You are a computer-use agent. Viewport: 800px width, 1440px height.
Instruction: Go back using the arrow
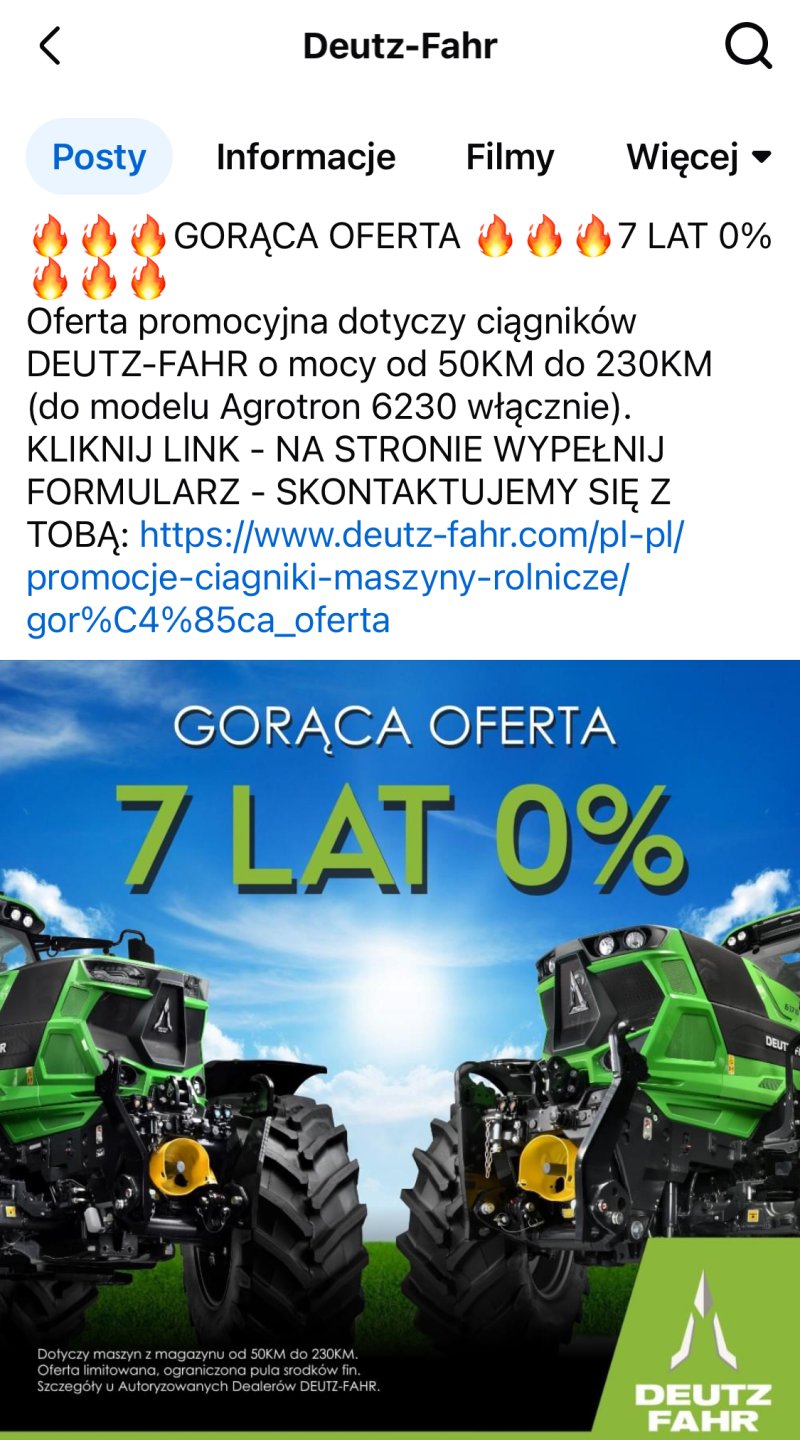pos(50,46)
